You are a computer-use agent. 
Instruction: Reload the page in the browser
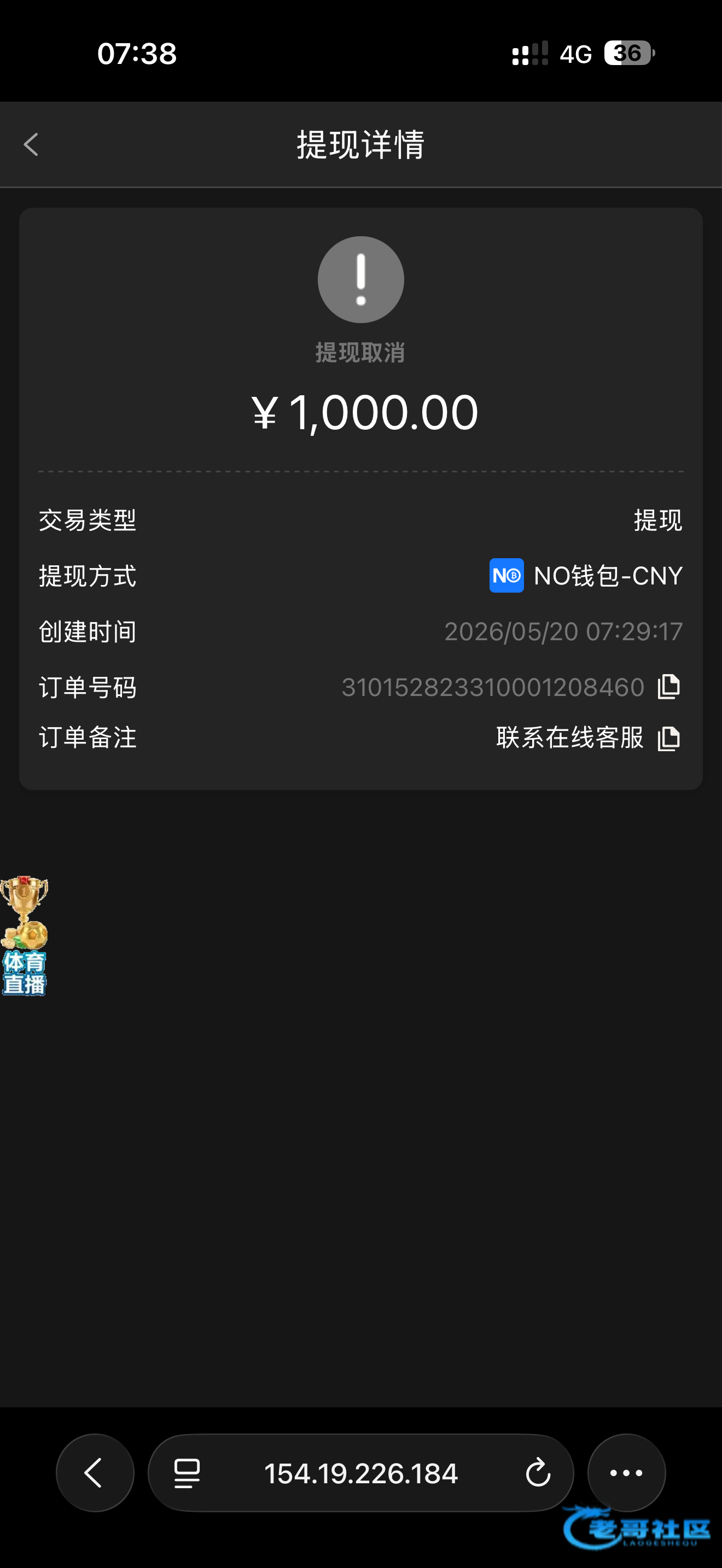(x=538, y=1473)
